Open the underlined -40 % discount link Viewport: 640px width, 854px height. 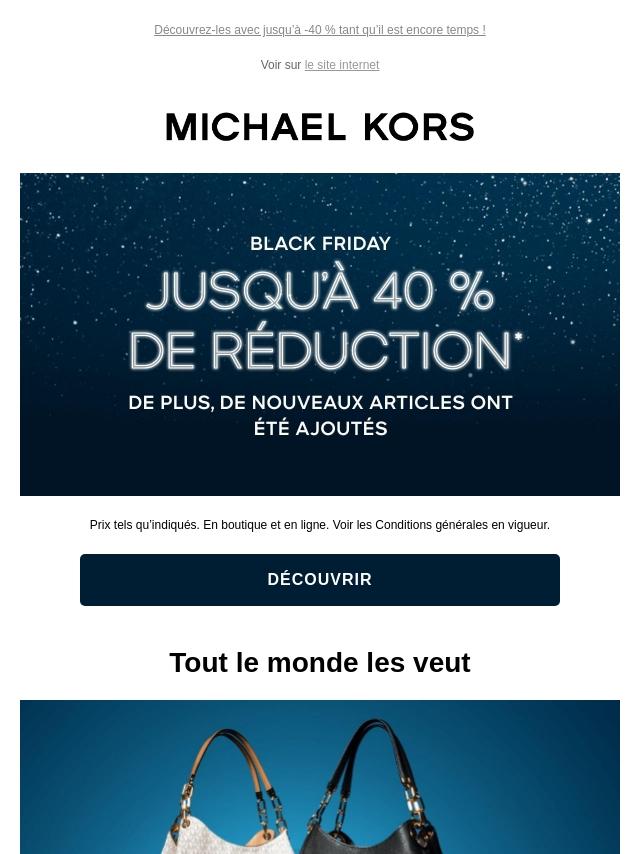point(319,30)
